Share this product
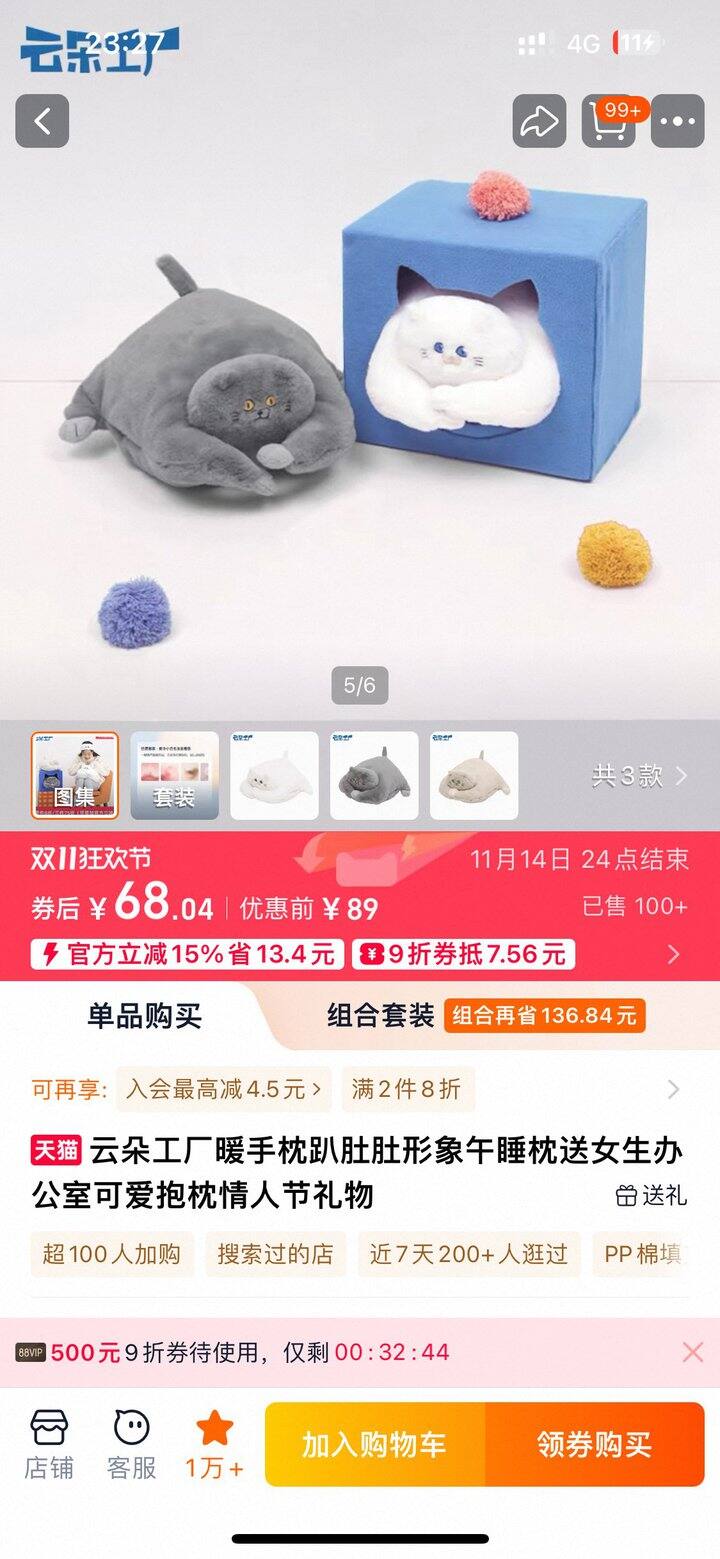This screenshot has height=1559, width=720. click(x=539, y=121)
